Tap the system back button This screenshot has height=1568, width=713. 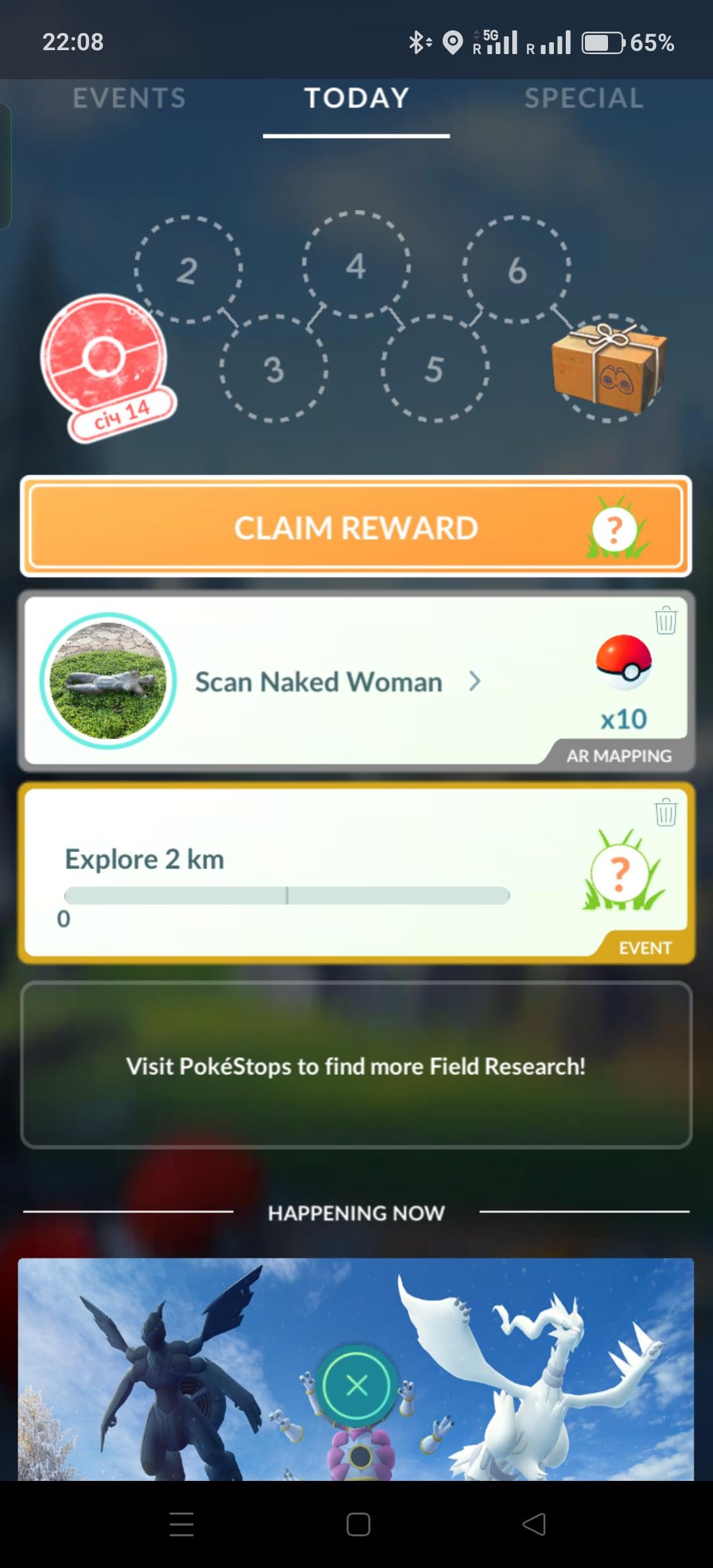click(x=533, y=1524)
